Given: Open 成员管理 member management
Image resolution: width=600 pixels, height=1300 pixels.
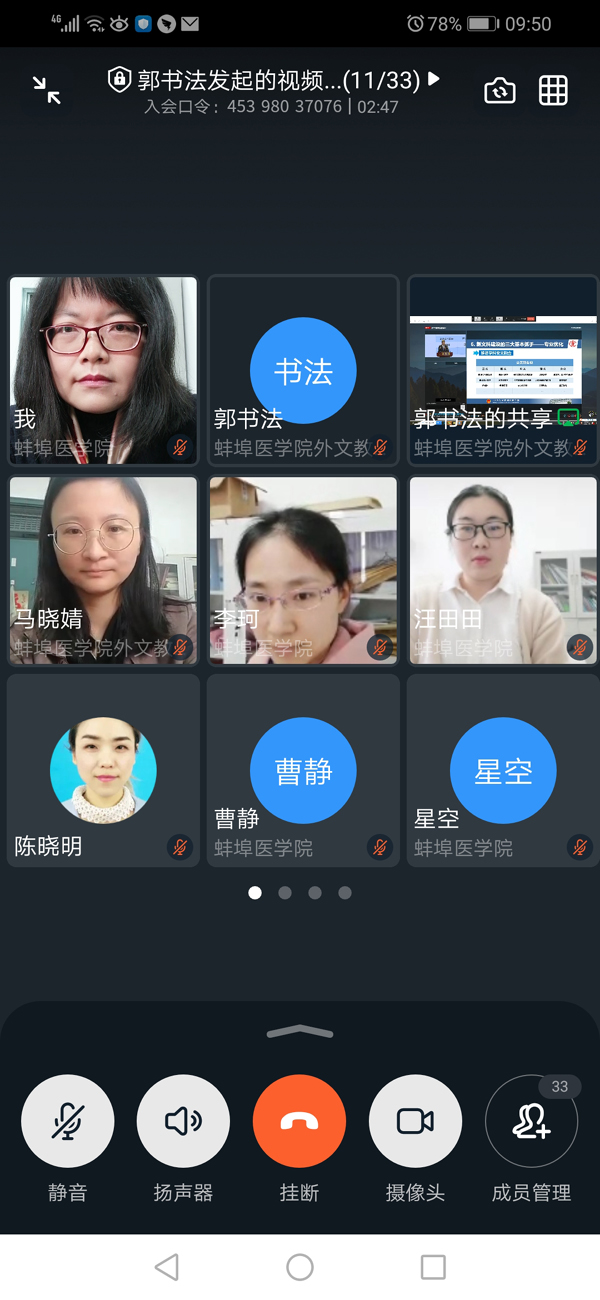Looking at the screenshot, I should click(x=531, y=1121).
